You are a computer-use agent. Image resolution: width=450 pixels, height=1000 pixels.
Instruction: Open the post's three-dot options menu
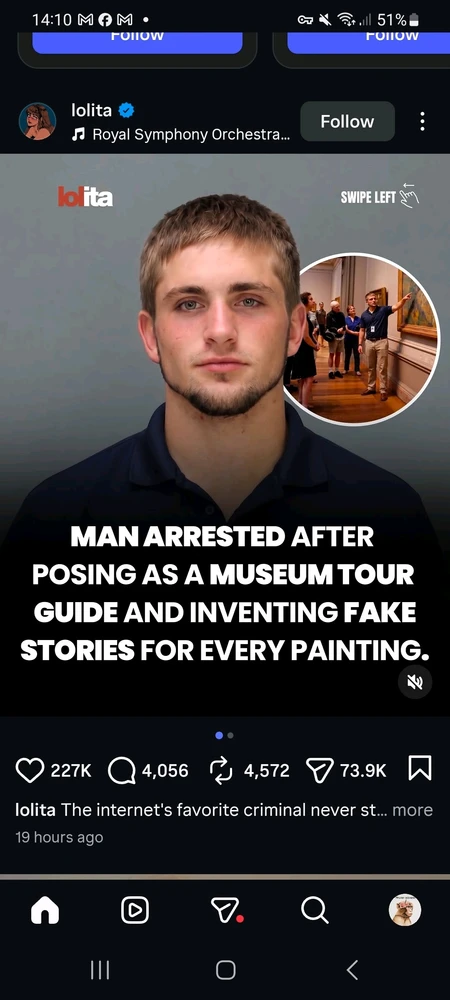click(422, 121)
